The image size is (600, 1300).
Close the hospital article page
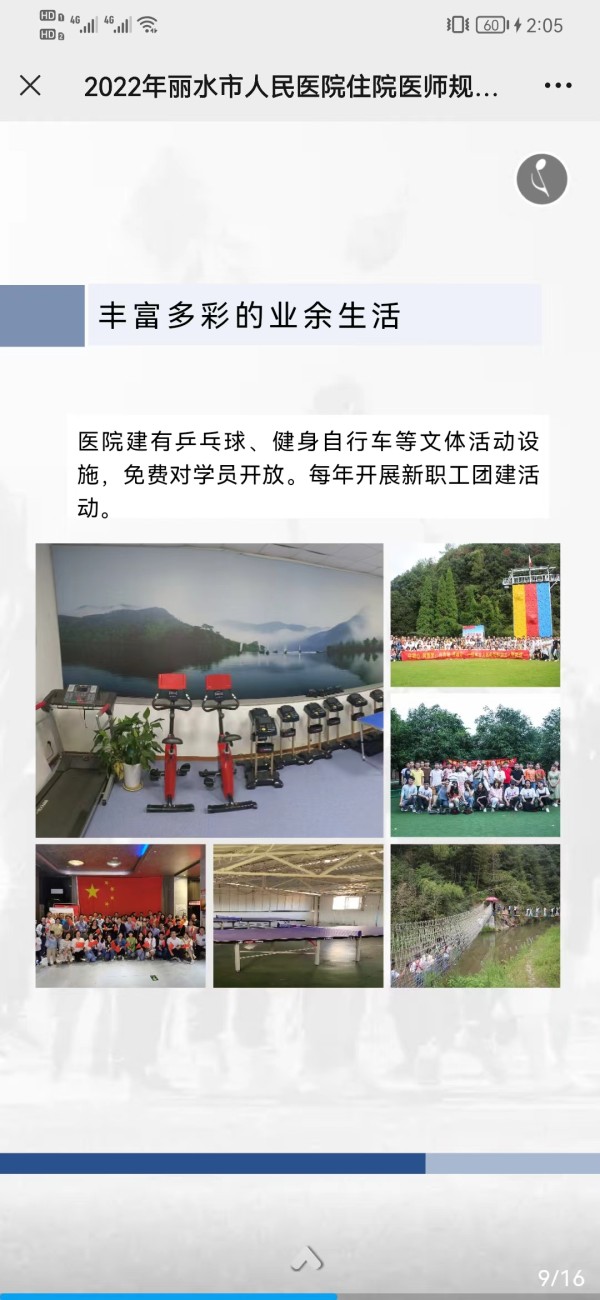[30, 86]
